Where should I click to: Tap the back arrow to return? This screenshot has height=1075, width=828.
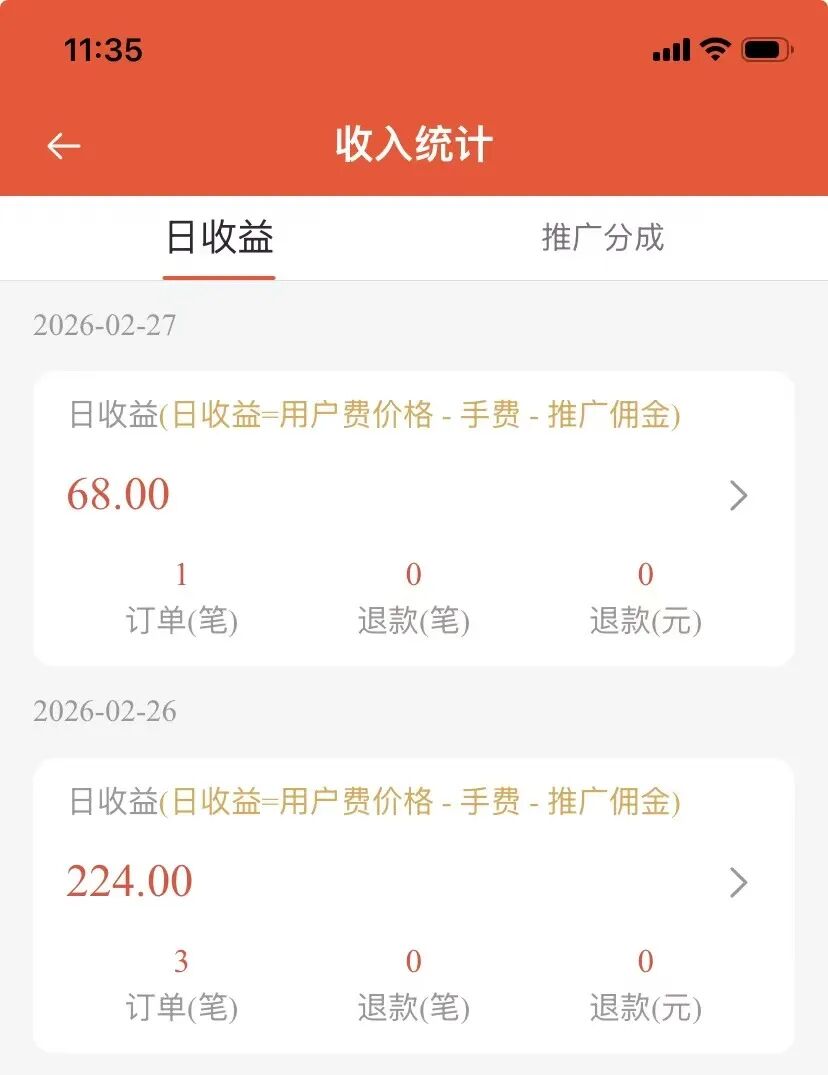[64, 145]
